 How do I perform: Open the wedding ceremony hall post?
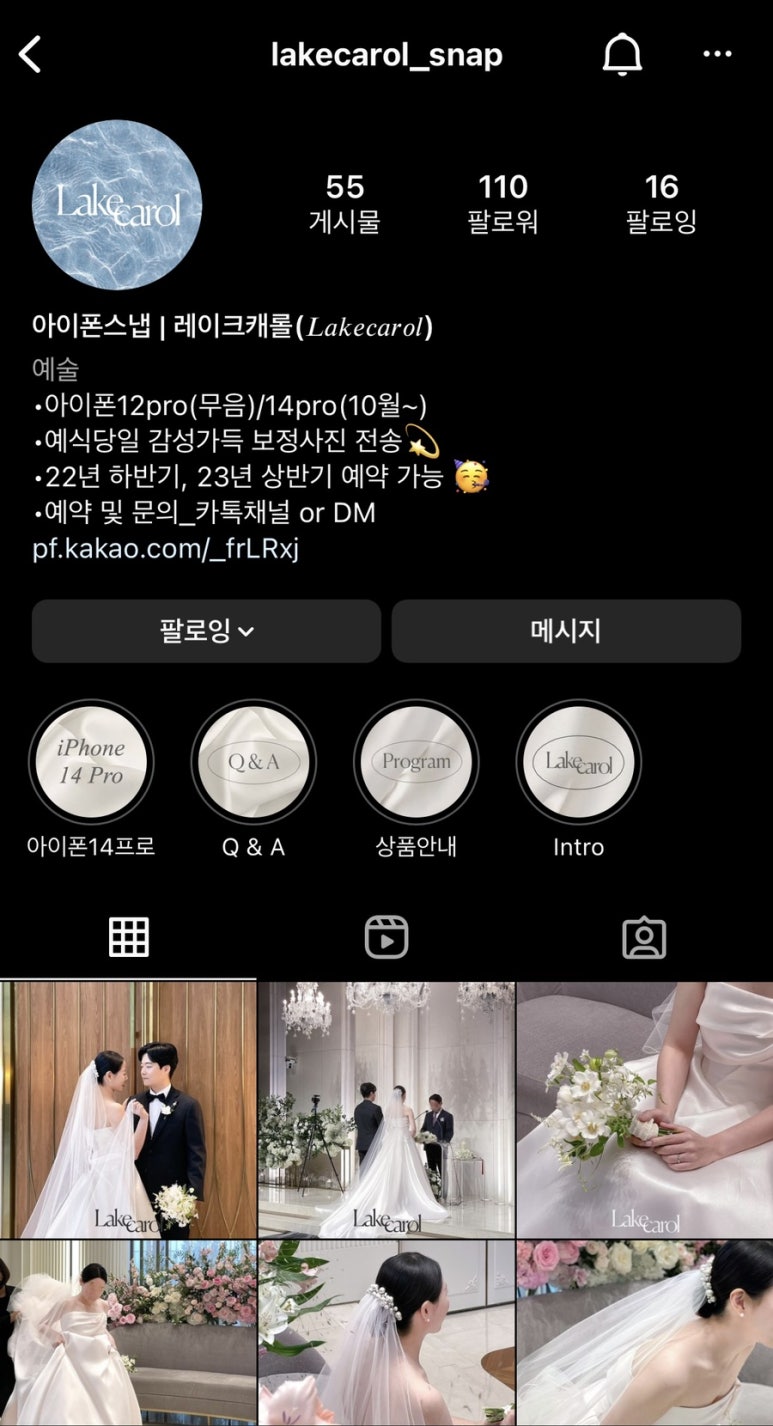pyautogui.click(x=386, y=1110)
